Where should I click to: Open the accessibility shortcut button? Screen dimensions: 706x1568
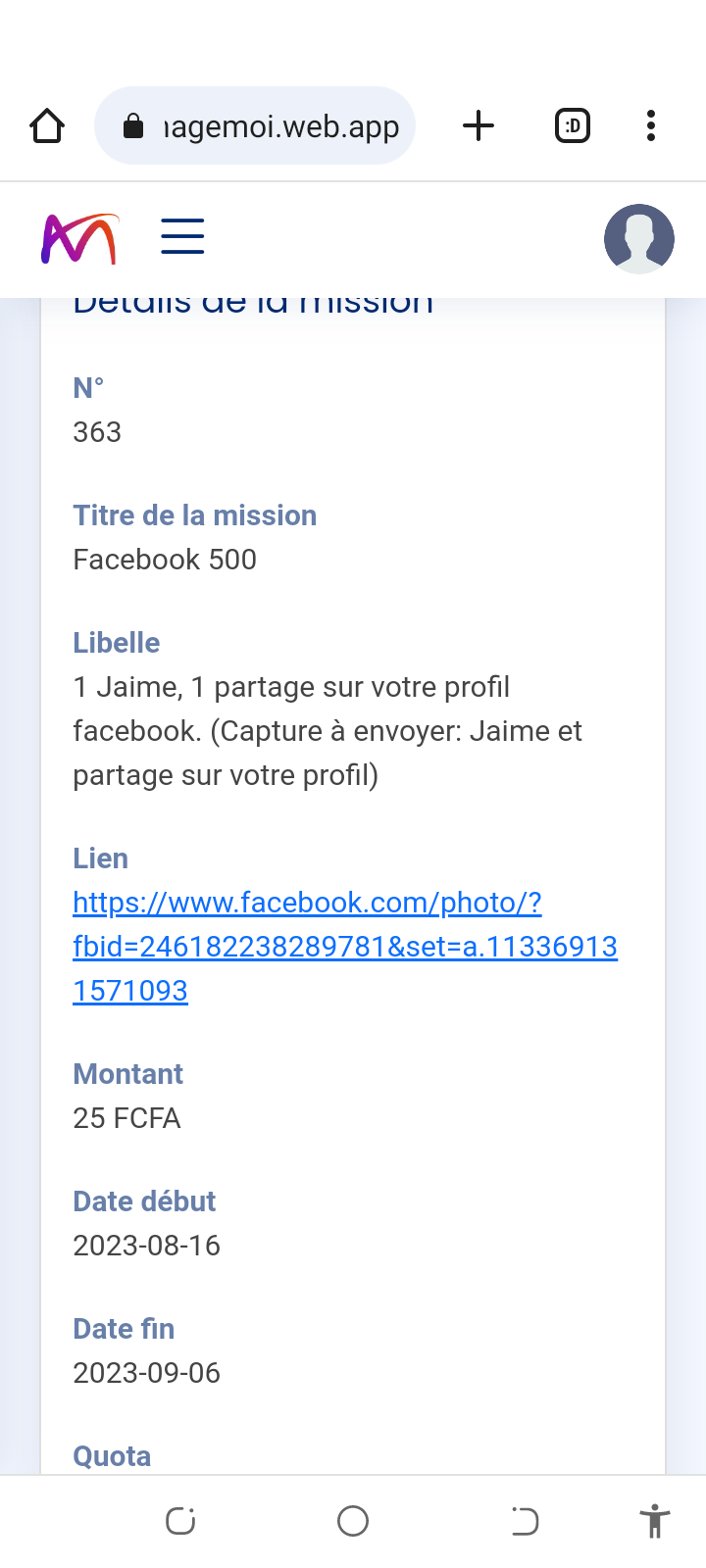[x=654, y=1521]
